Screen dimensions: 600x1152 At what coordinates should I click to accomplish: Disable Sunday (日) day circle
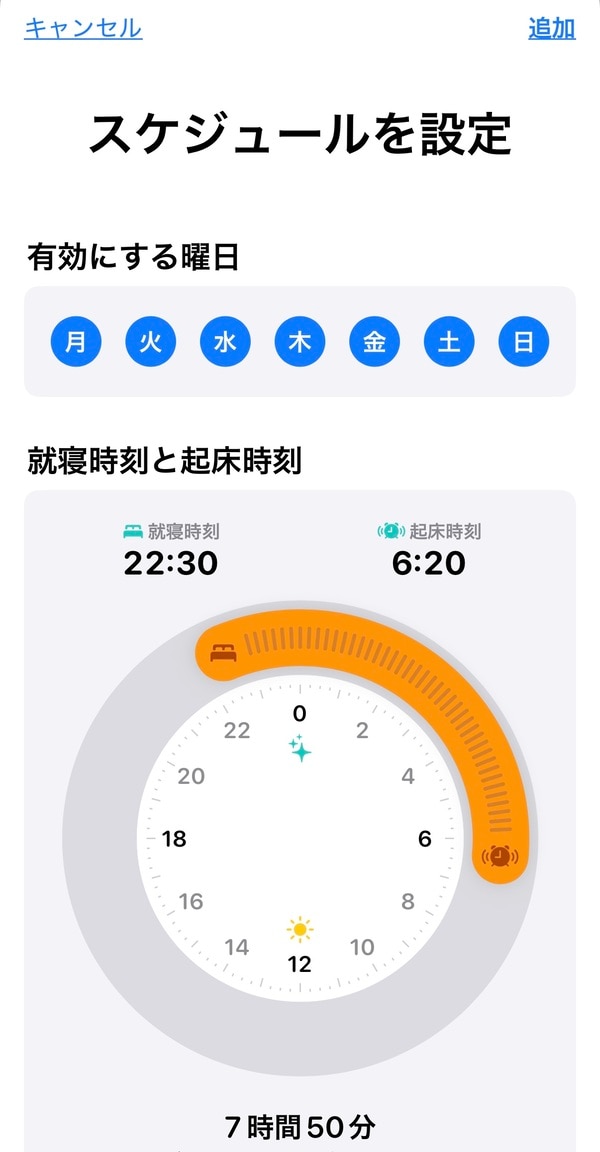(524, 343)
